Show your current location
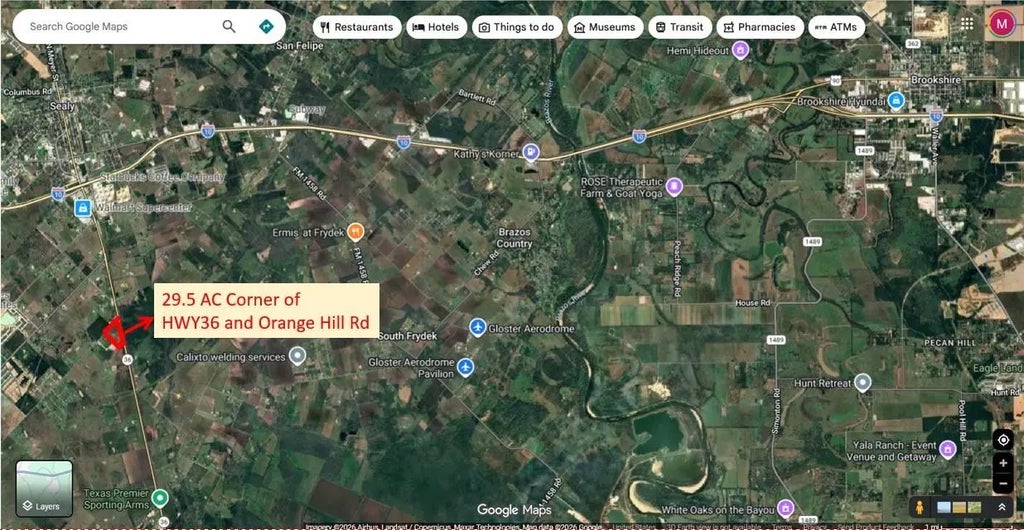This screenshot has height=530, width=1024. click(1003, 441)
